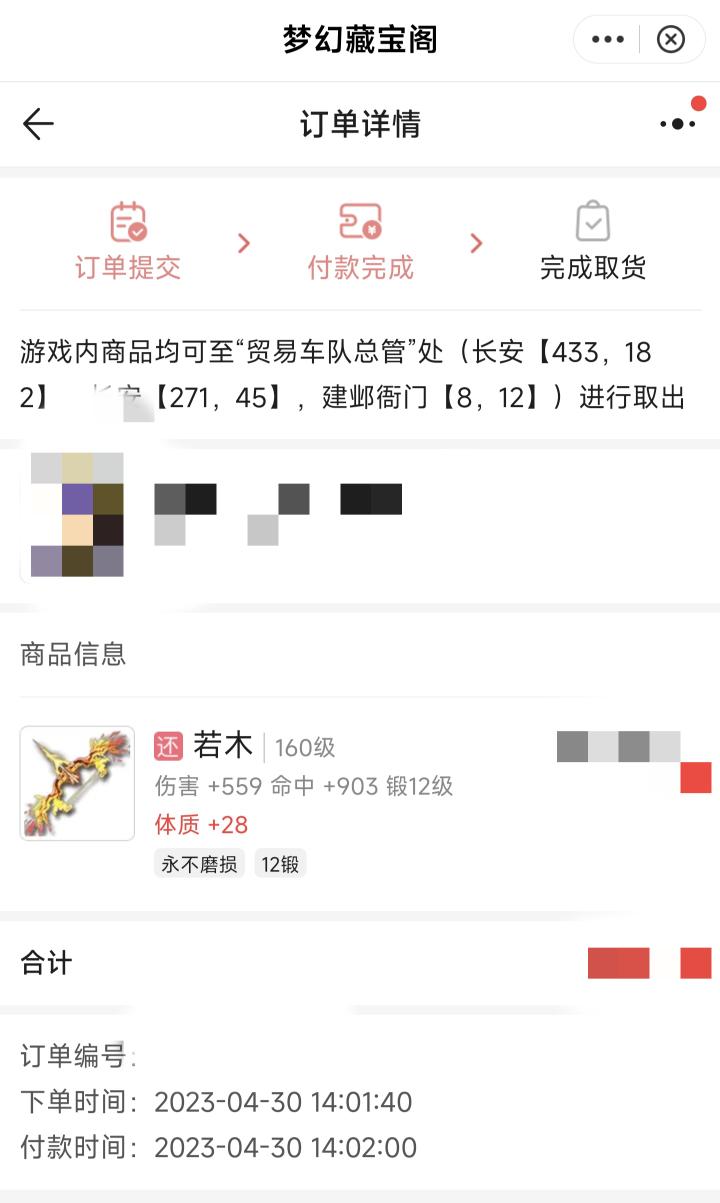Open the order page overflow dots
Screen dimensions: 720x1203
(678, 124)
